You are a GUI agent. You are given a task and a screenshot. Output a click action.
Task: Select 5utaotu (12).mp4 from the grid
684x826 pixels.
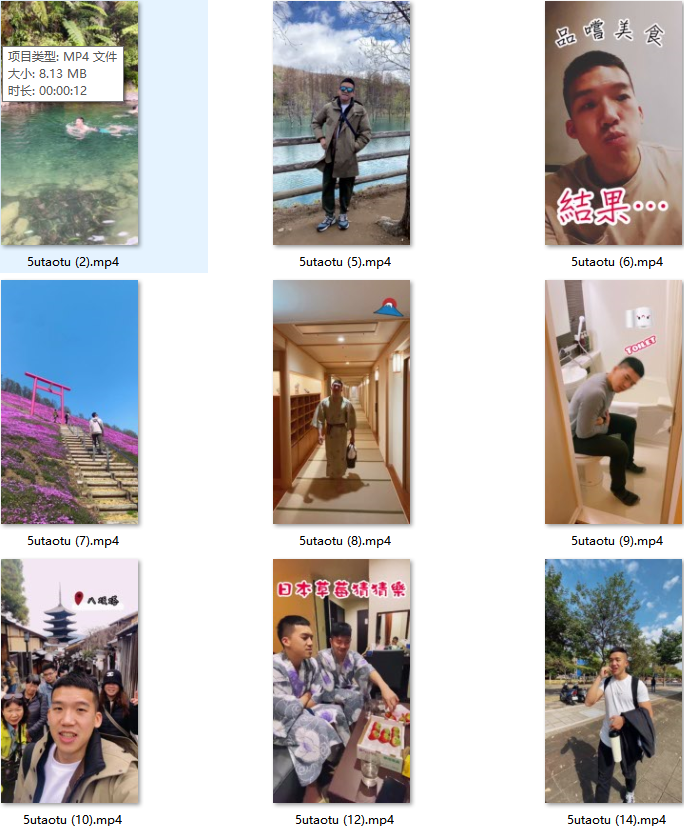341,681
